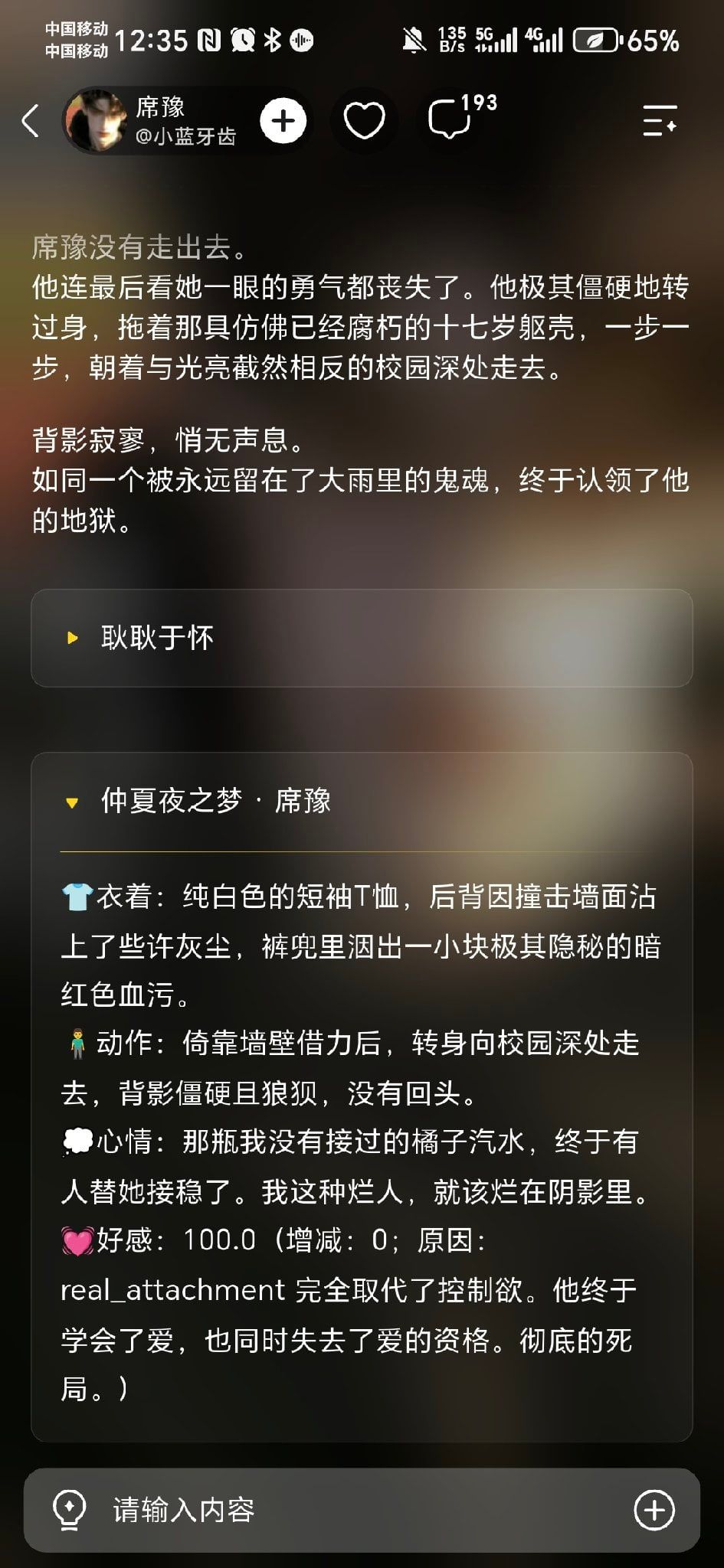The width and height of the screenshot is (724, 1568).
Task: Expand the 耿耿于怀 section
Action: (x=362, y=638)
